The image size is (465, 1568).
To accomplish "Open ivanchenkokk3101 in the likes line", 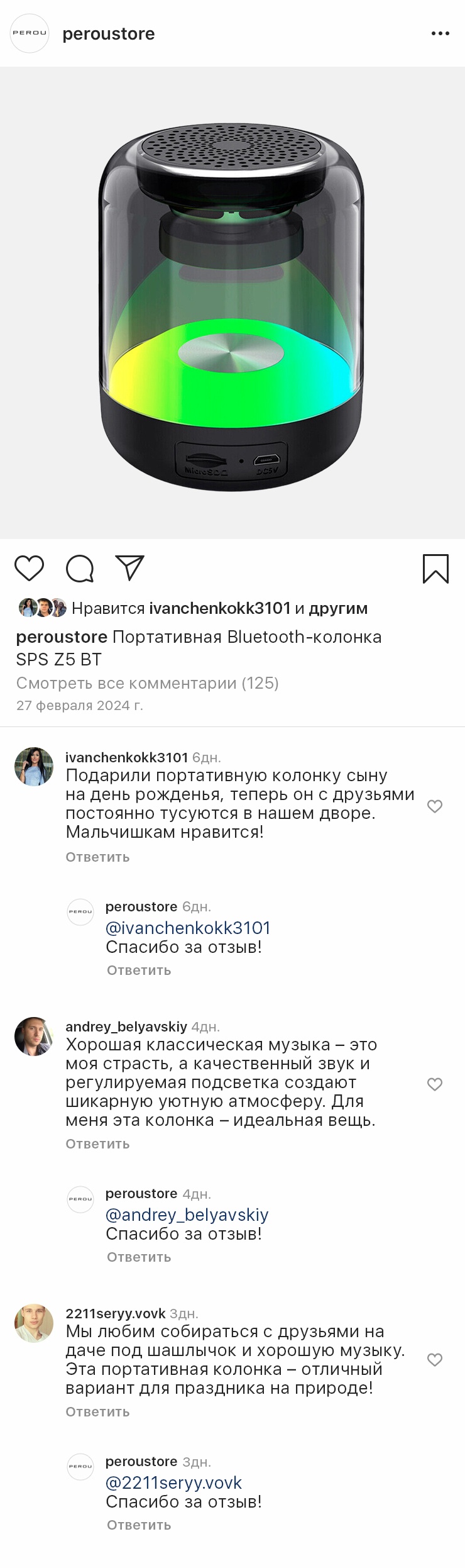I will [219, 608].
